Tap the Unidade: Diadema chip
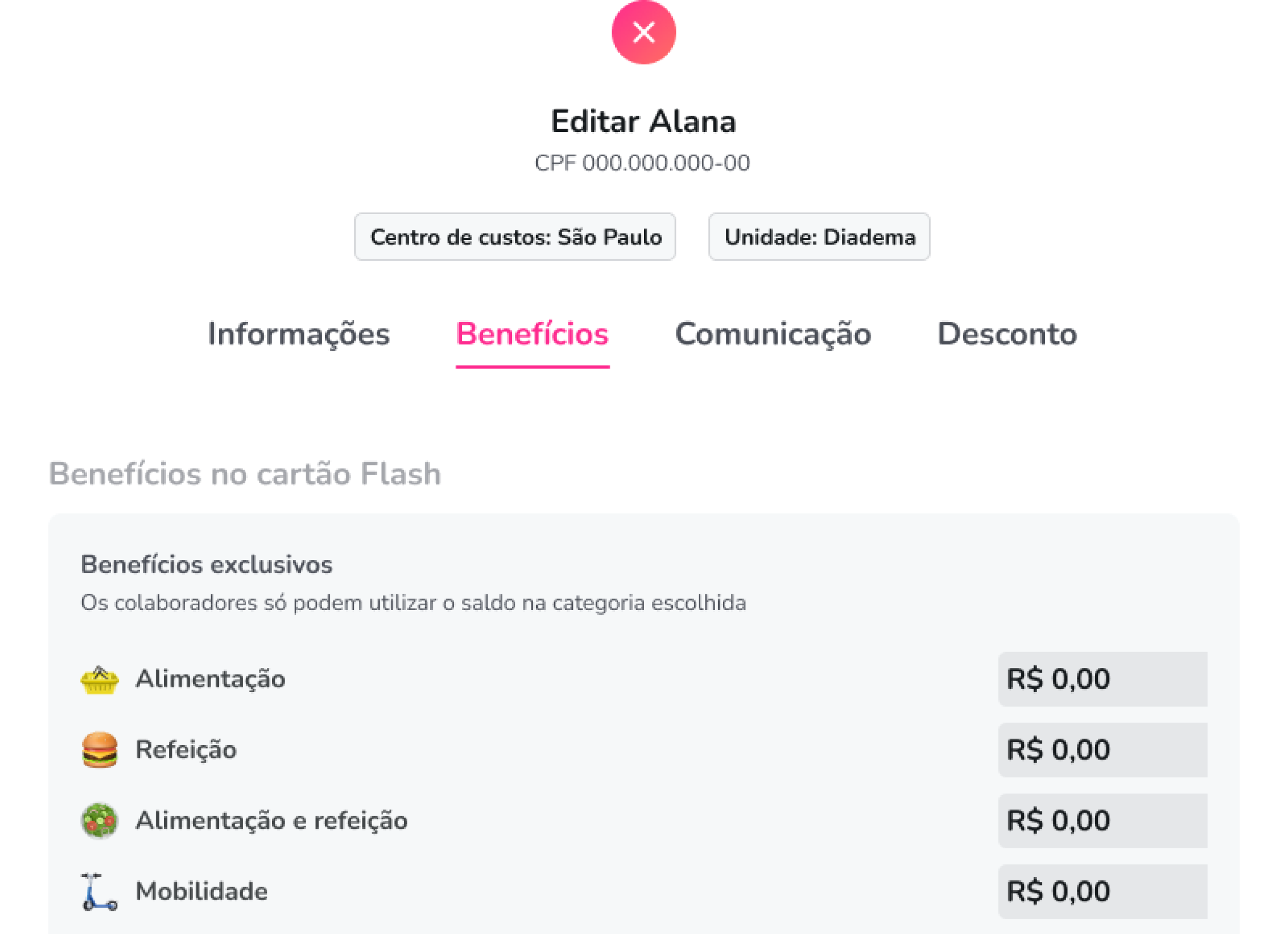Viewport: 1288px width, 934px height. tap(819, 237)
